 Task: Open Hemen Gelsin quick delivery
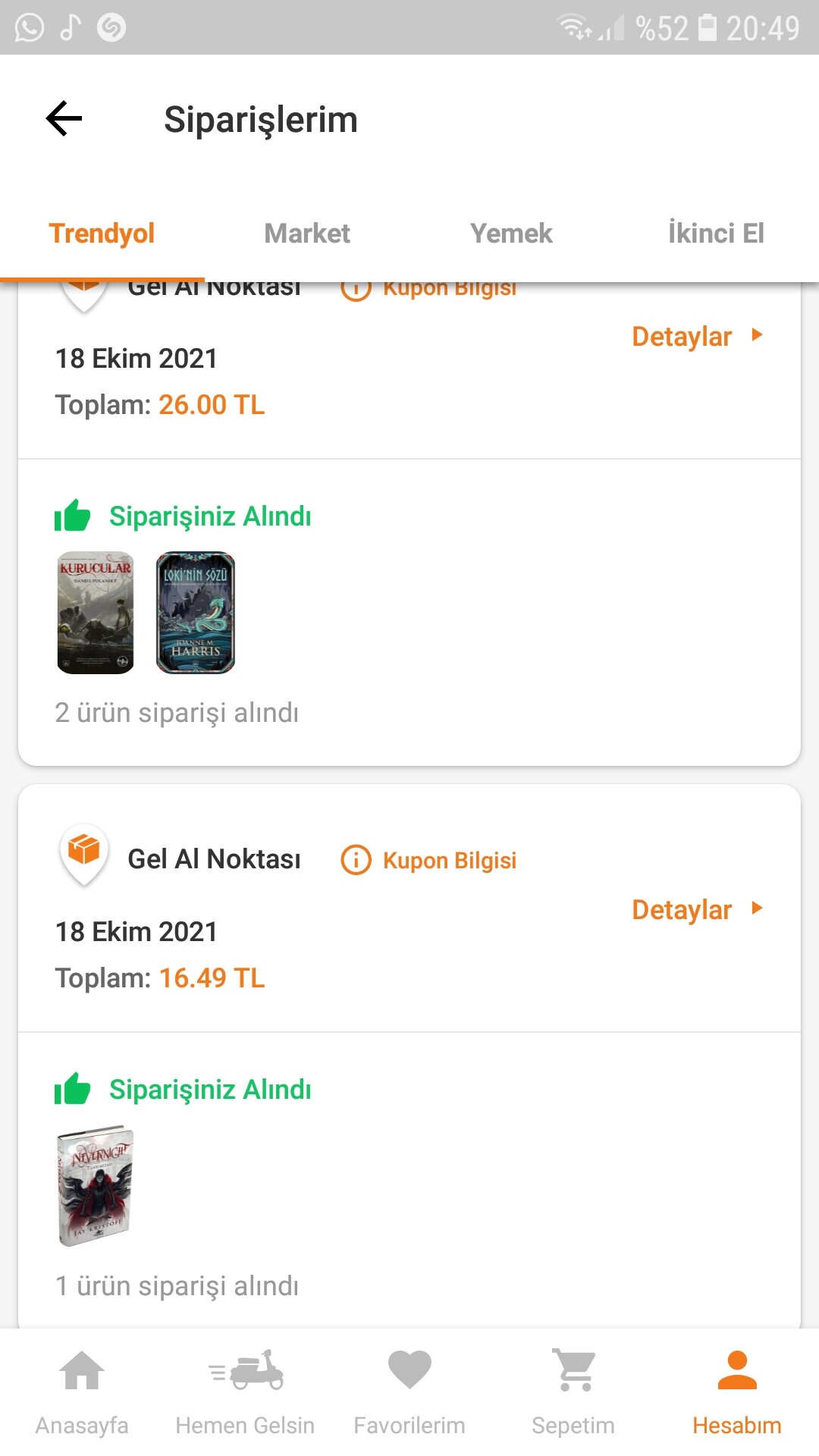245,1392
